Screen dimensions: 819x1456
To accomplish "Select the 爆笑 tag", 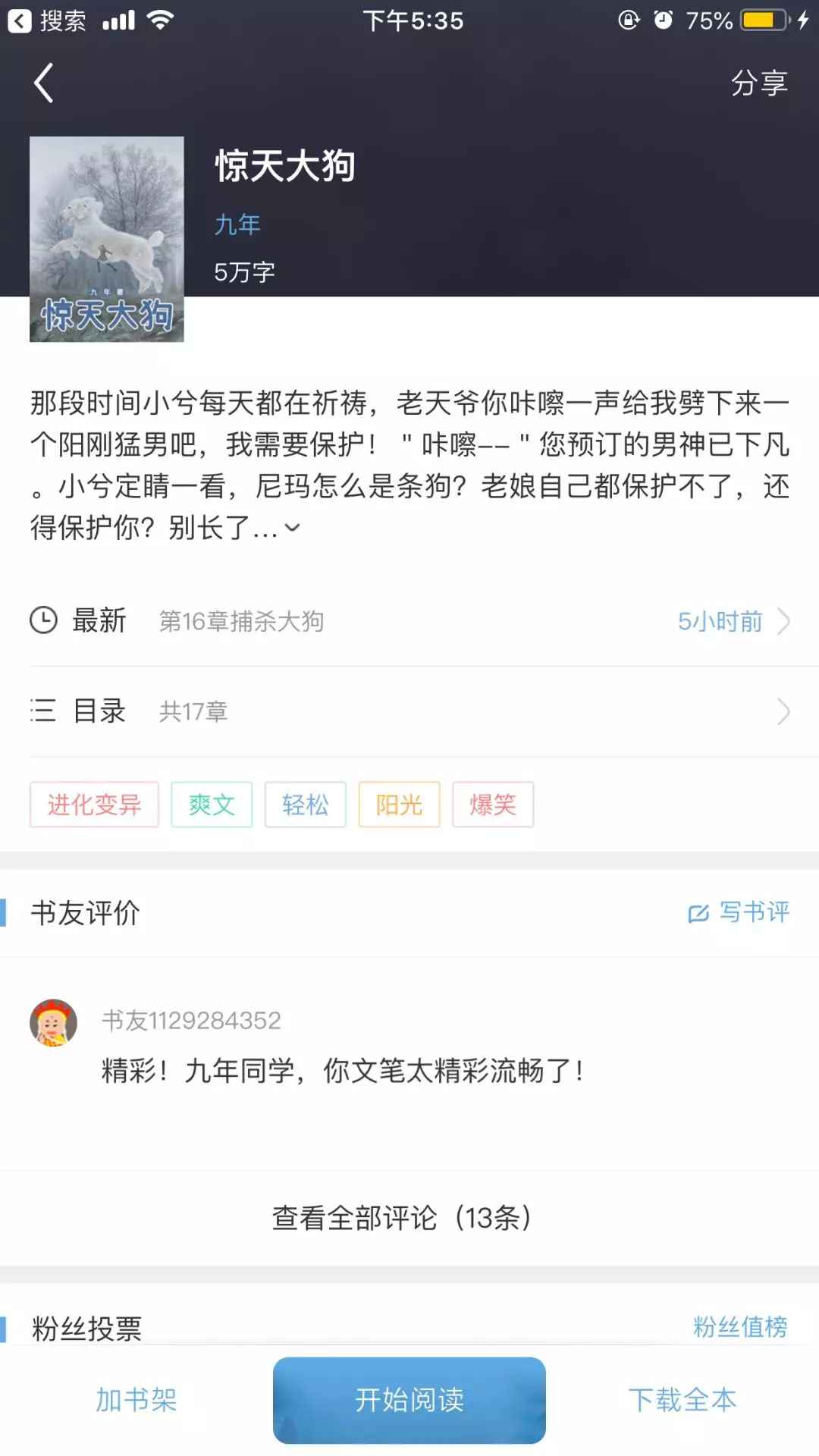I will click(x=493, y=805).
